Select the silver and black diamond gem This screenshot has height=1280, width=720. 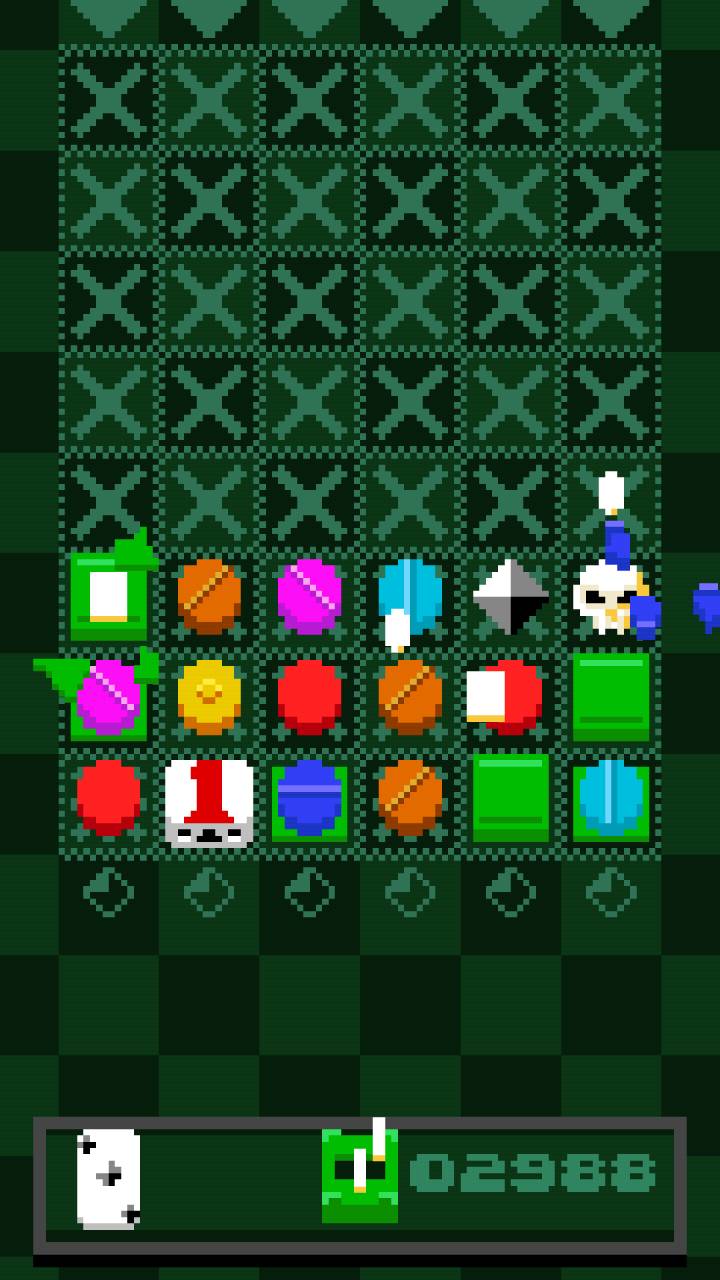click(510, 597)
